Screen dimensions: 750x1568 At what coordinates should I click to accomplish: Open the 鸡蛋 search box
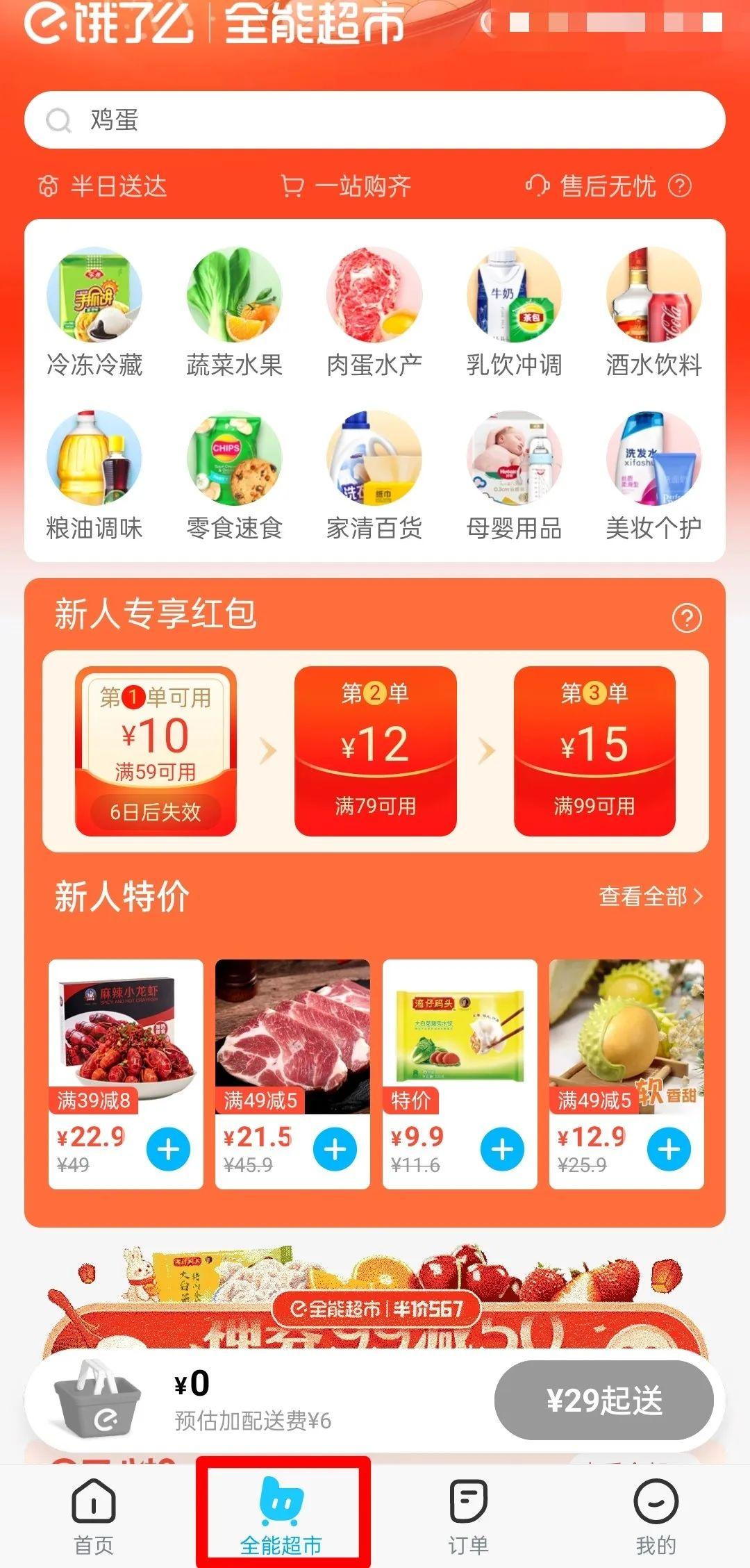pyautogui.click(x=375, y=120)
